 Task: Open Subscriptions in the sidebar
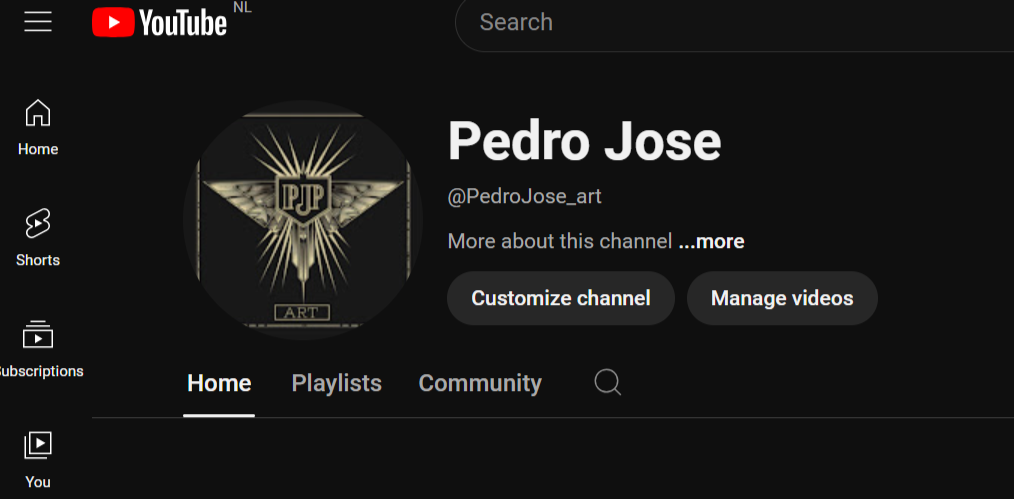coord(38,349)
